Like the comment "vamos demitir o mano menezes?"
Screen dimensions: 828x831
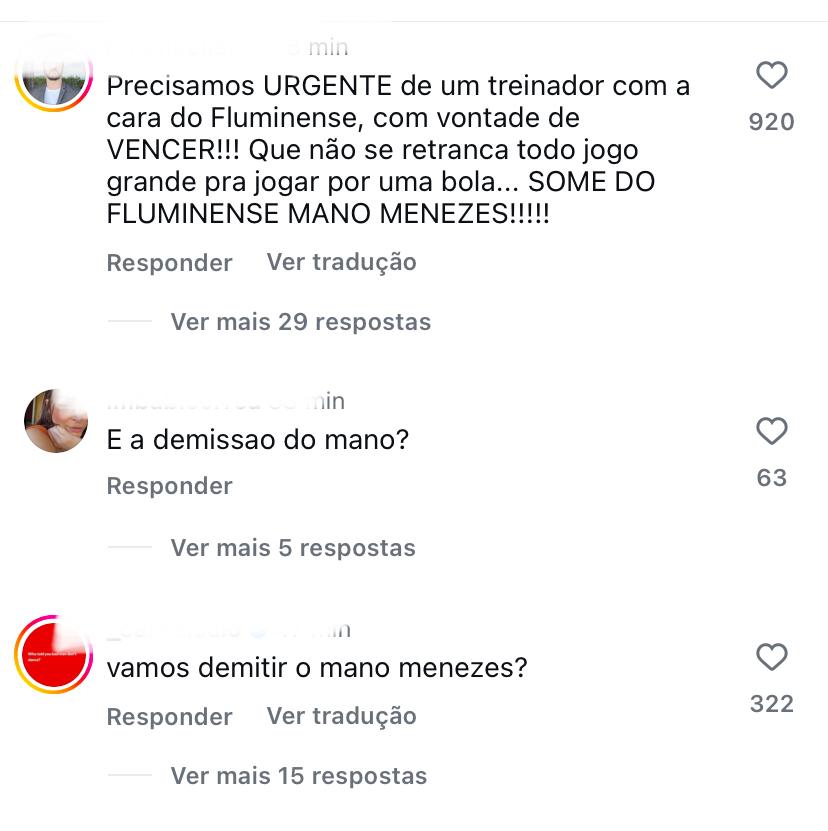(771, 658)
